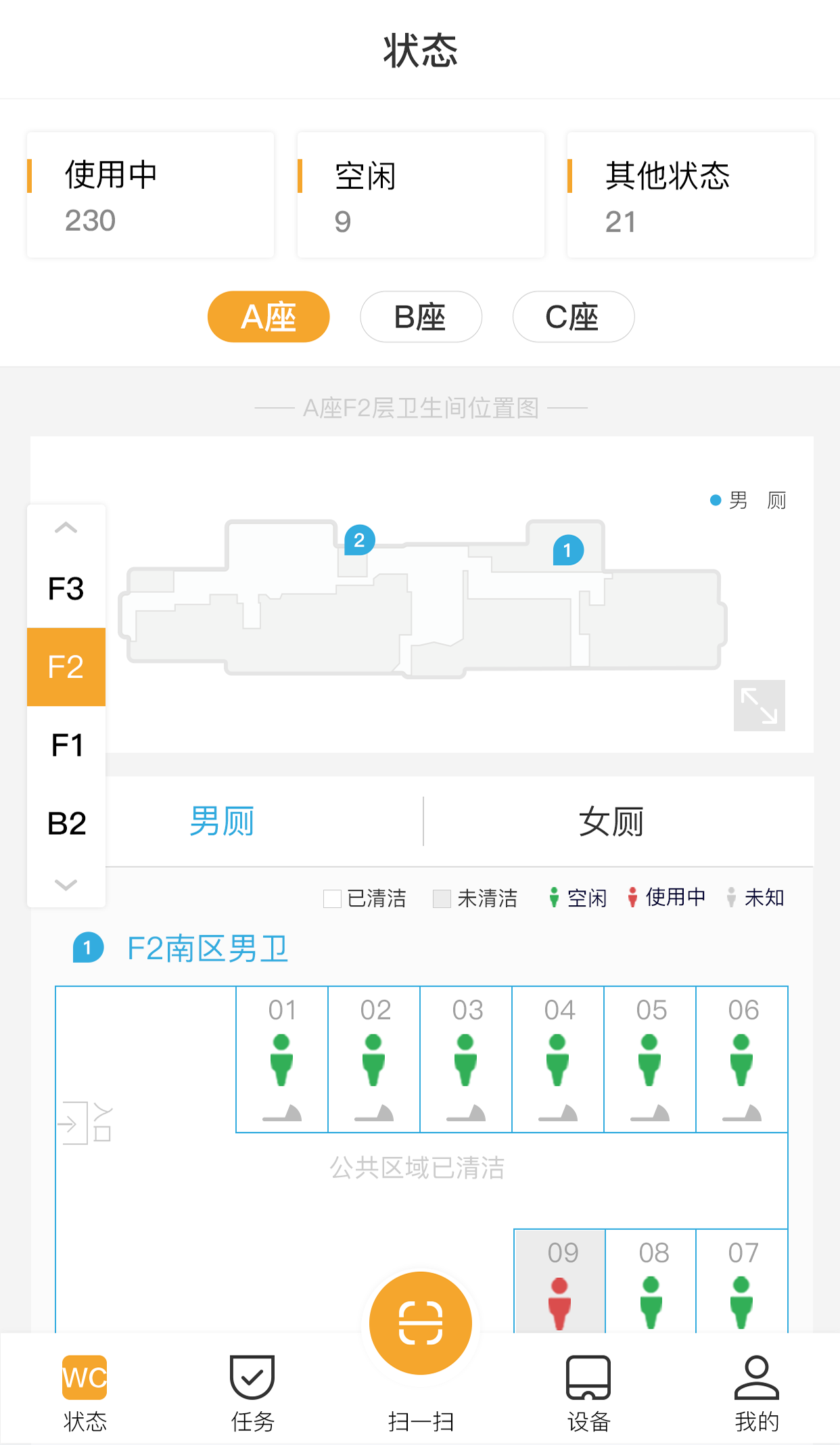
Task: Select marker 1 on the floor map
Action: 567,551
